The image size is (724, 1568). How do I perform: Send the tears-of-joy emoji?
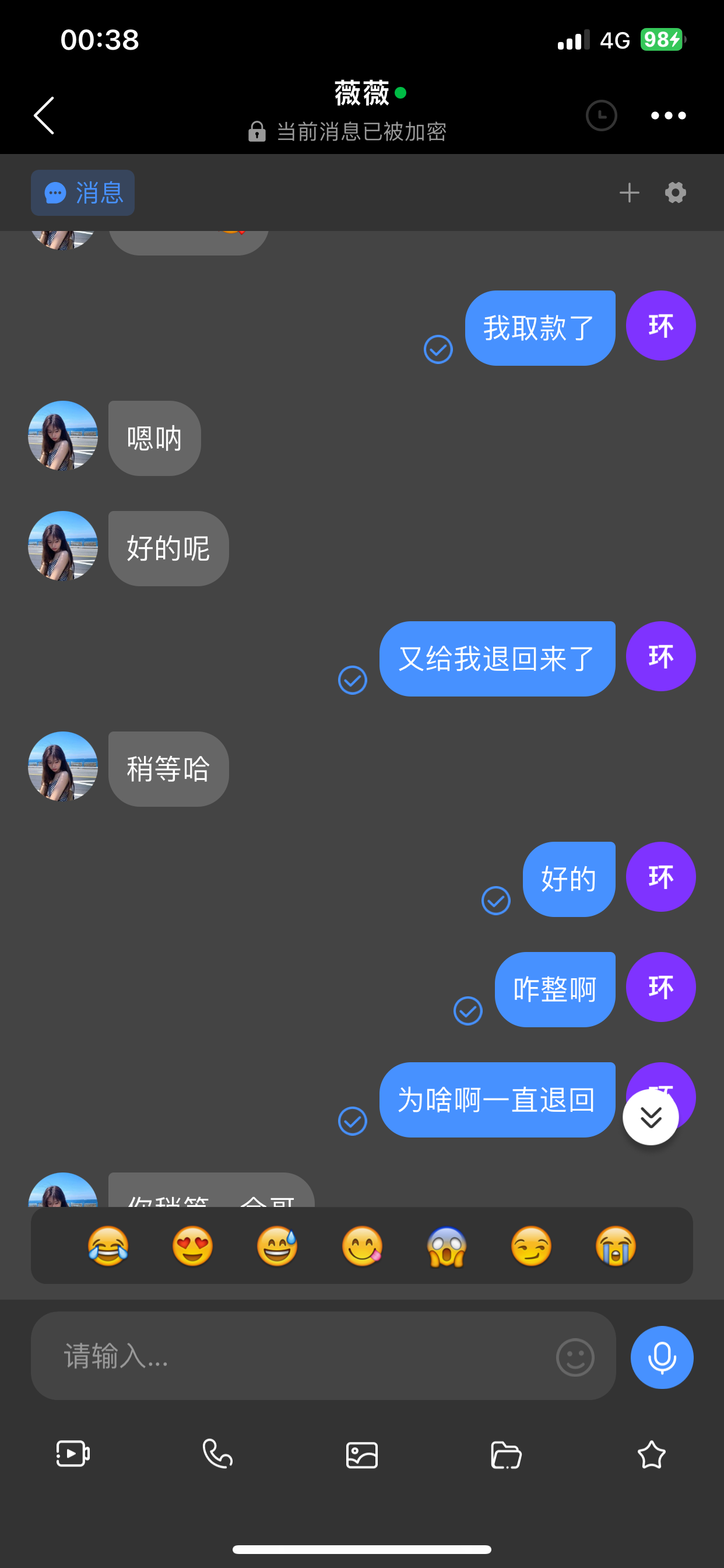tap(108, 1246)
